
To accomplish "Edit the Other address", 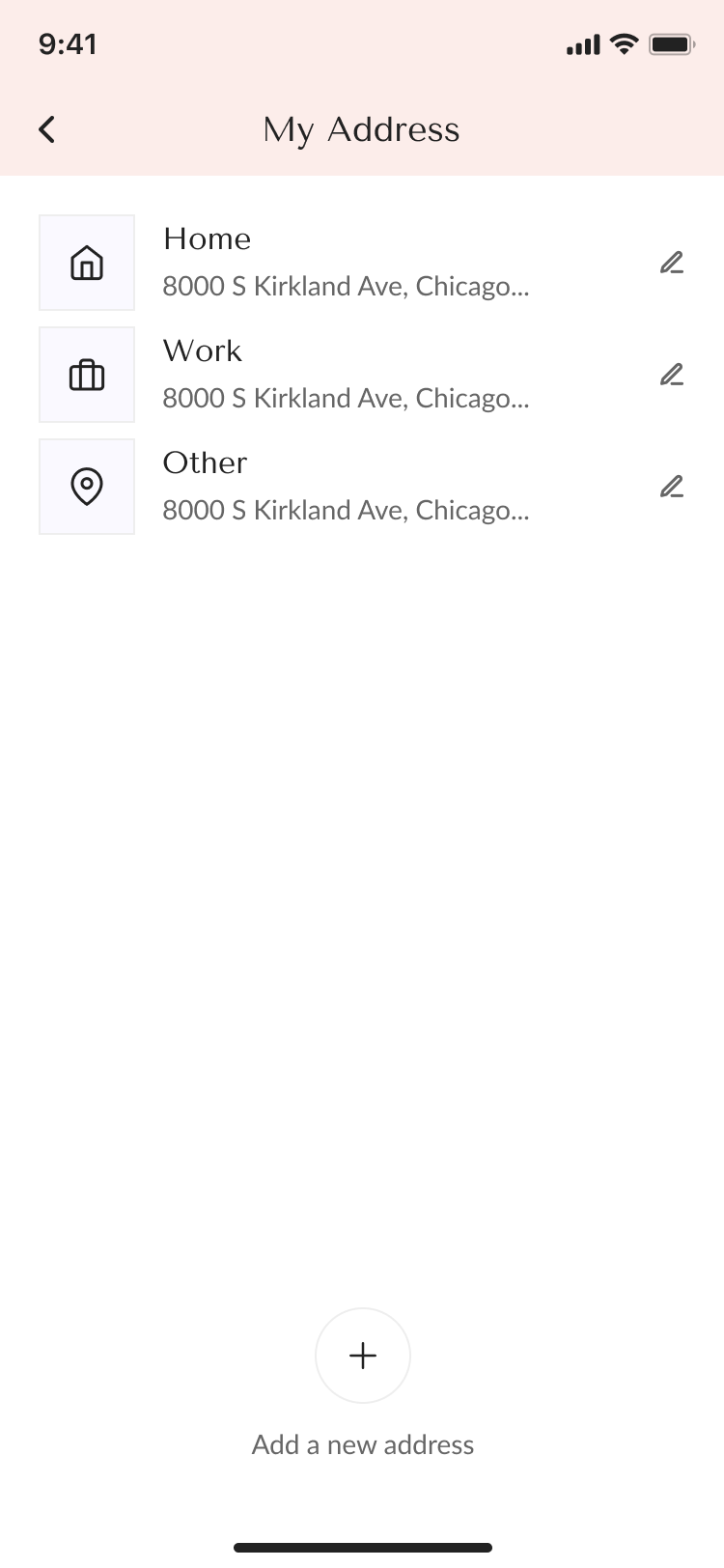I will (x=672, y=487).
